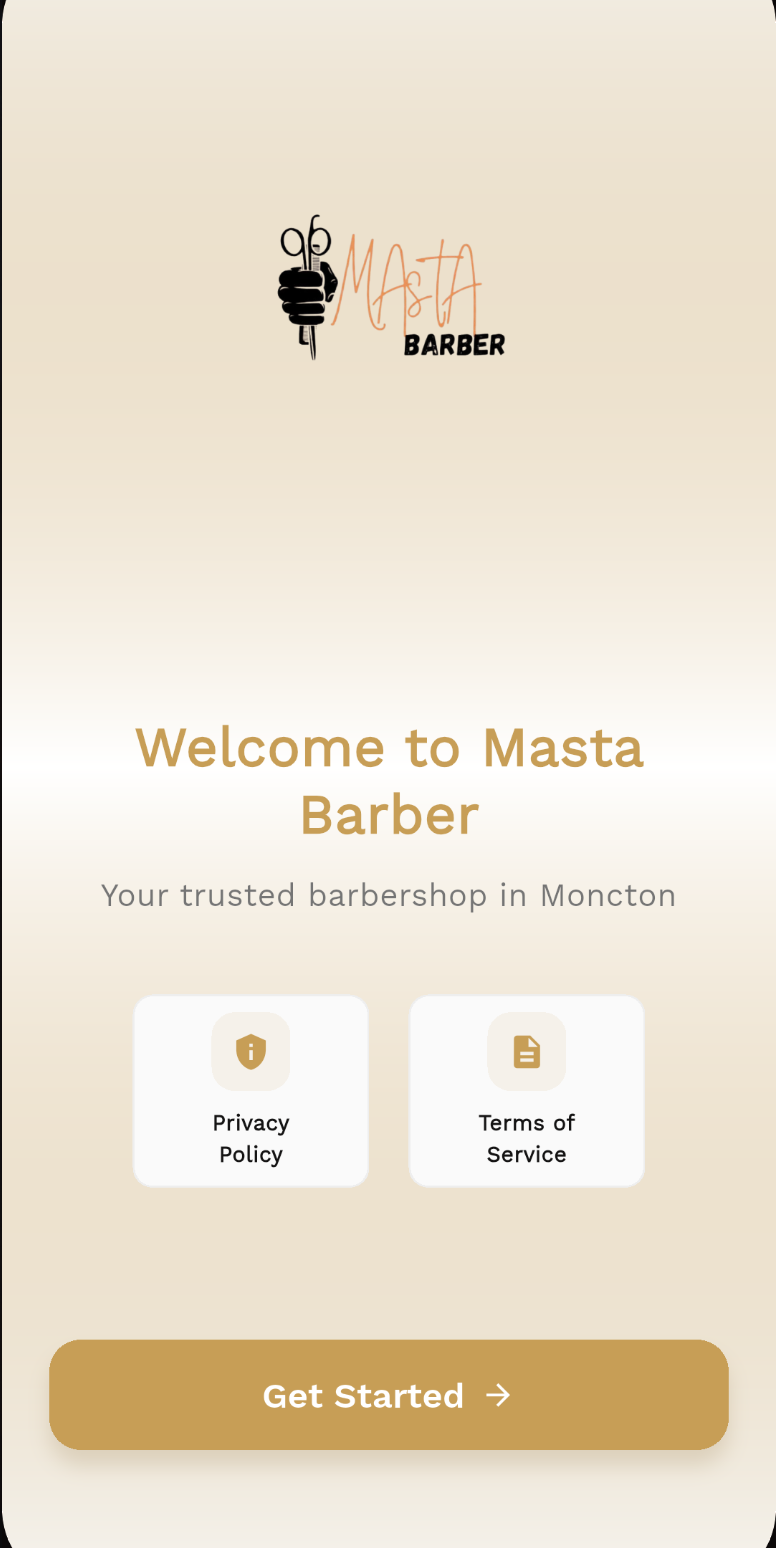Viewport: 776px width, 1548px height.
Task: Select the BARBER text within the logo
Action: [455, 345]
